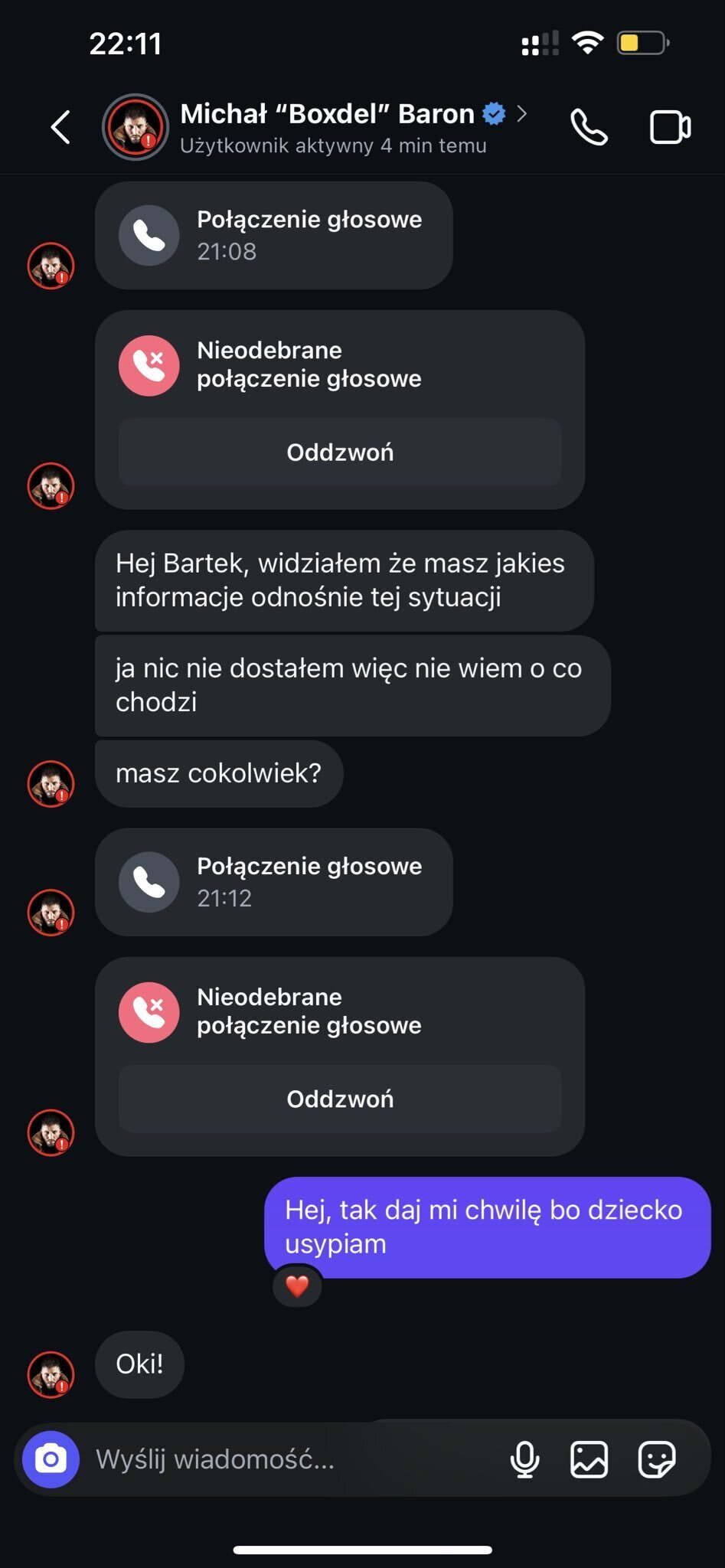Open the camera from the message bar
This screenshot has width=725, height=1568.
[x=51, y=1459]
